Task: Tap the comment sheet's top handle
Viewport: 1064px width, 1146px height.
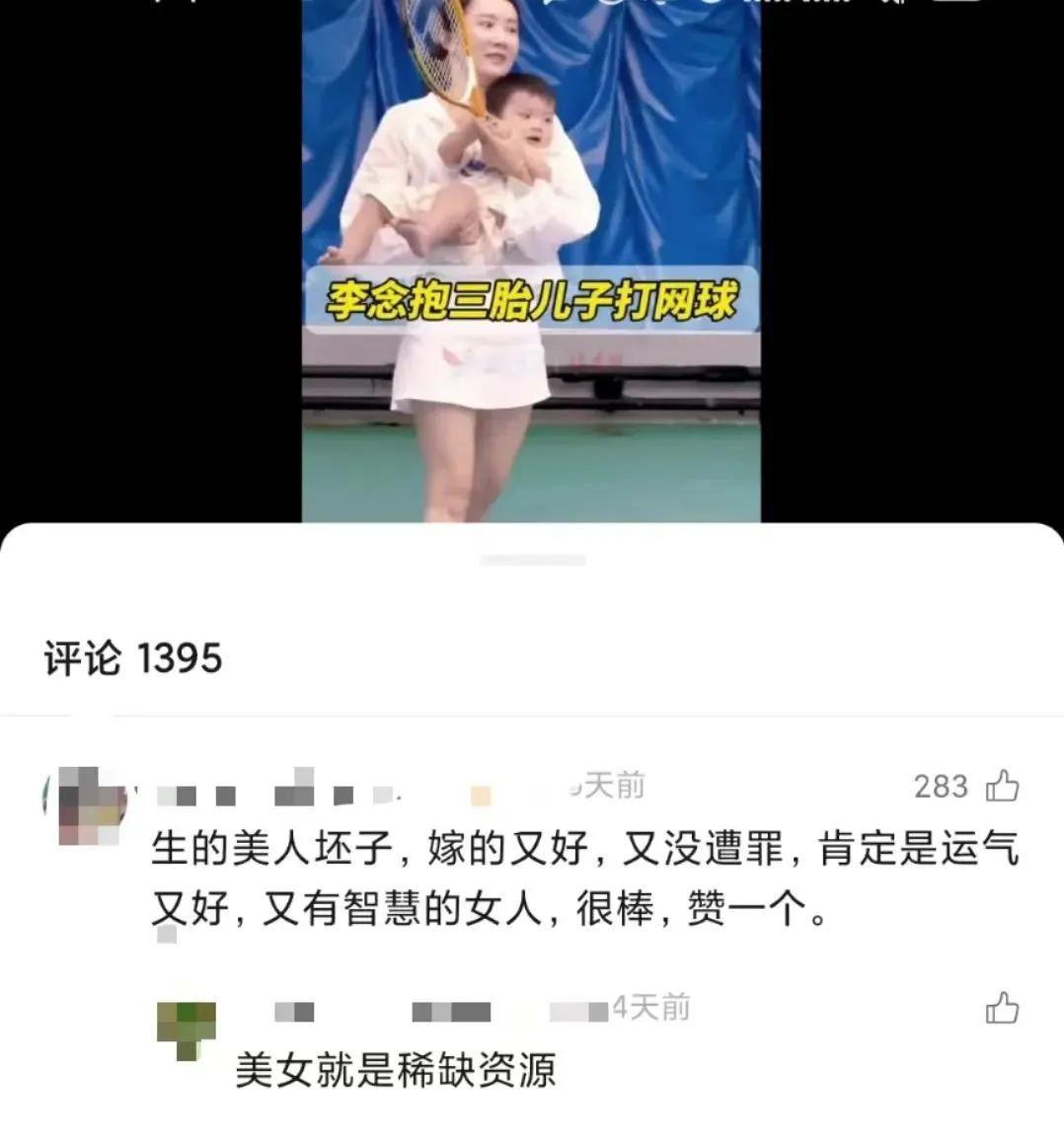Action: pos(532,561)
